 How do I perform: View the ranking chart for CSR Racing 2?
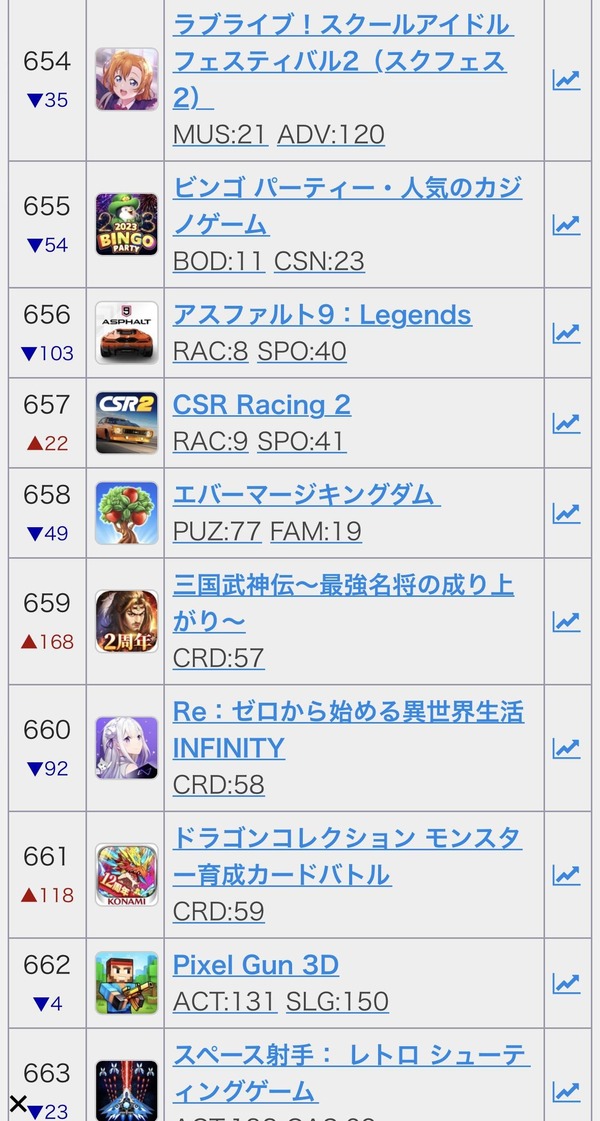pos(566,423)
